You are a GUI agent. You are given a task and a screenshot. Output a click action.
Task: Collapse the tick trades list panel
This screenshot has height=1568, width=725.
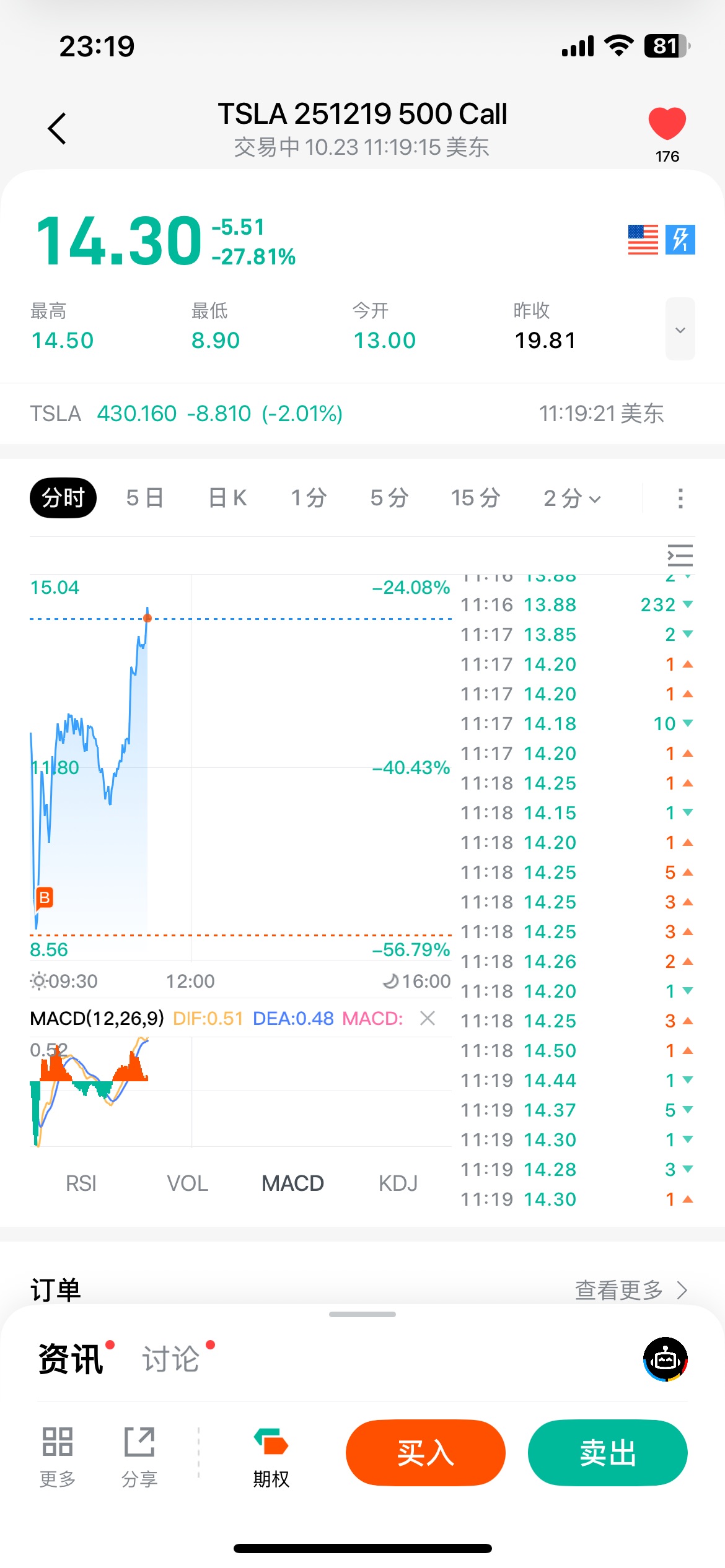(x=680, y=555)
